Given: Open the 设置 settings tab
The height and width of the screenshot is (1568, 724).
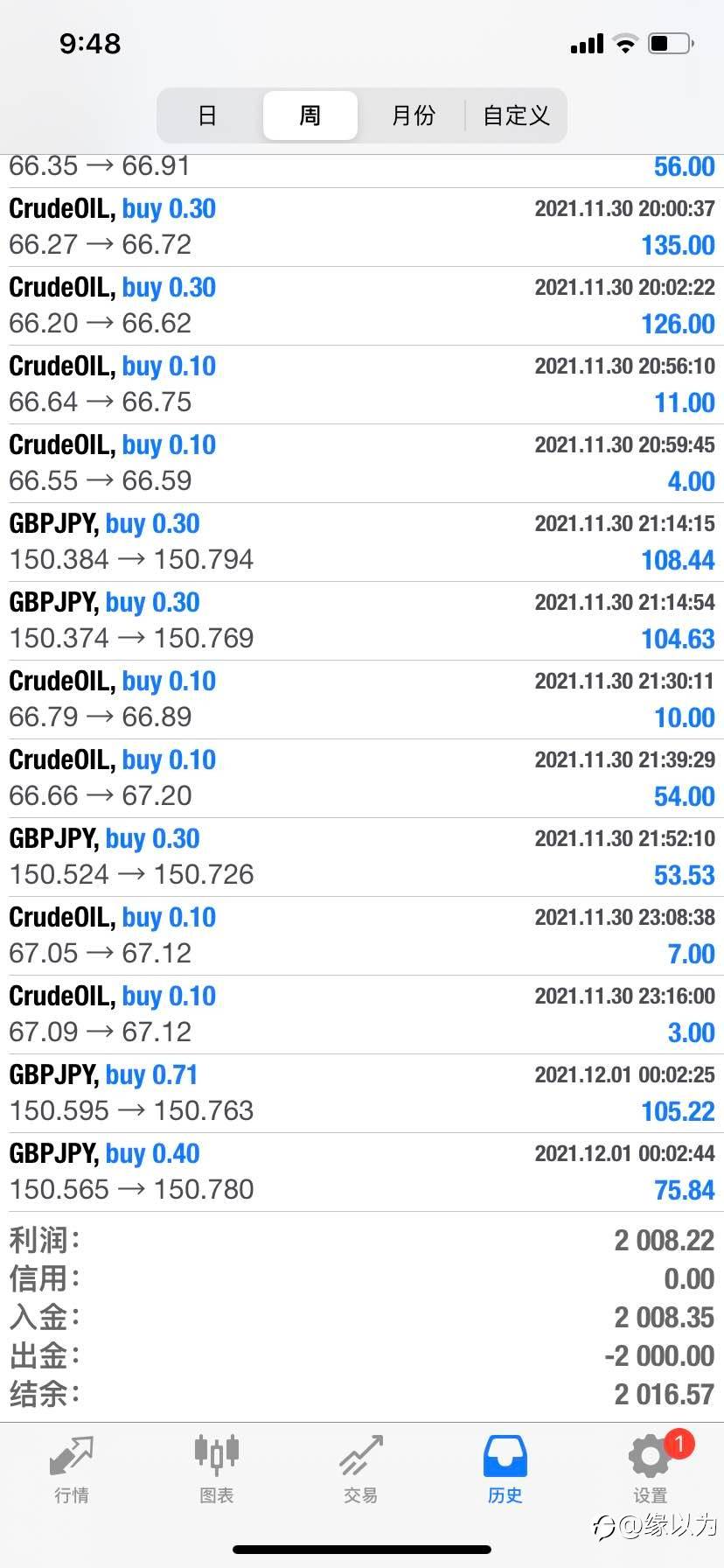Looking at the screenshot, I should tap(650, 1470).
